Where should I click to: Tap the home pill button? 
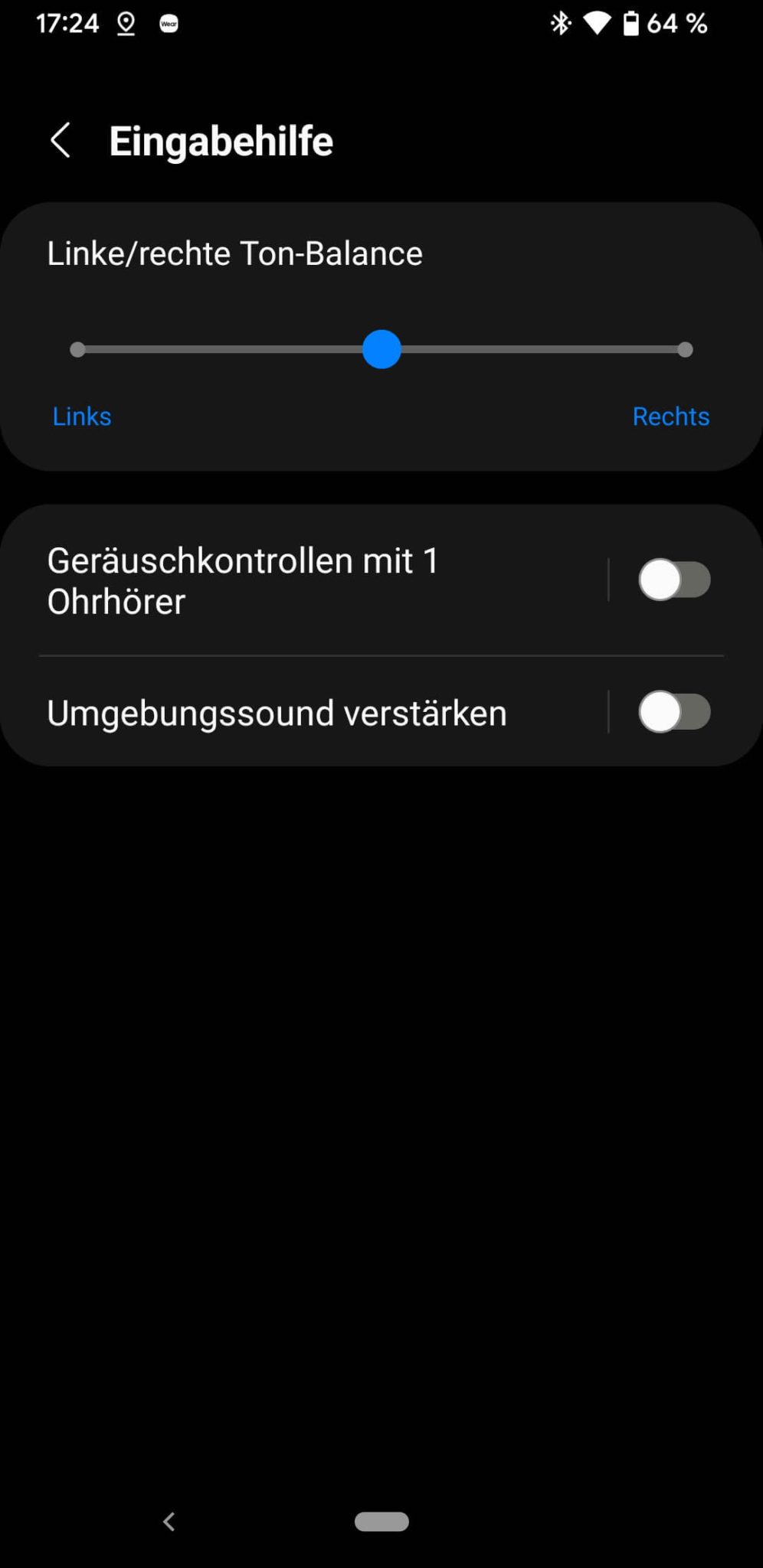381,1521
